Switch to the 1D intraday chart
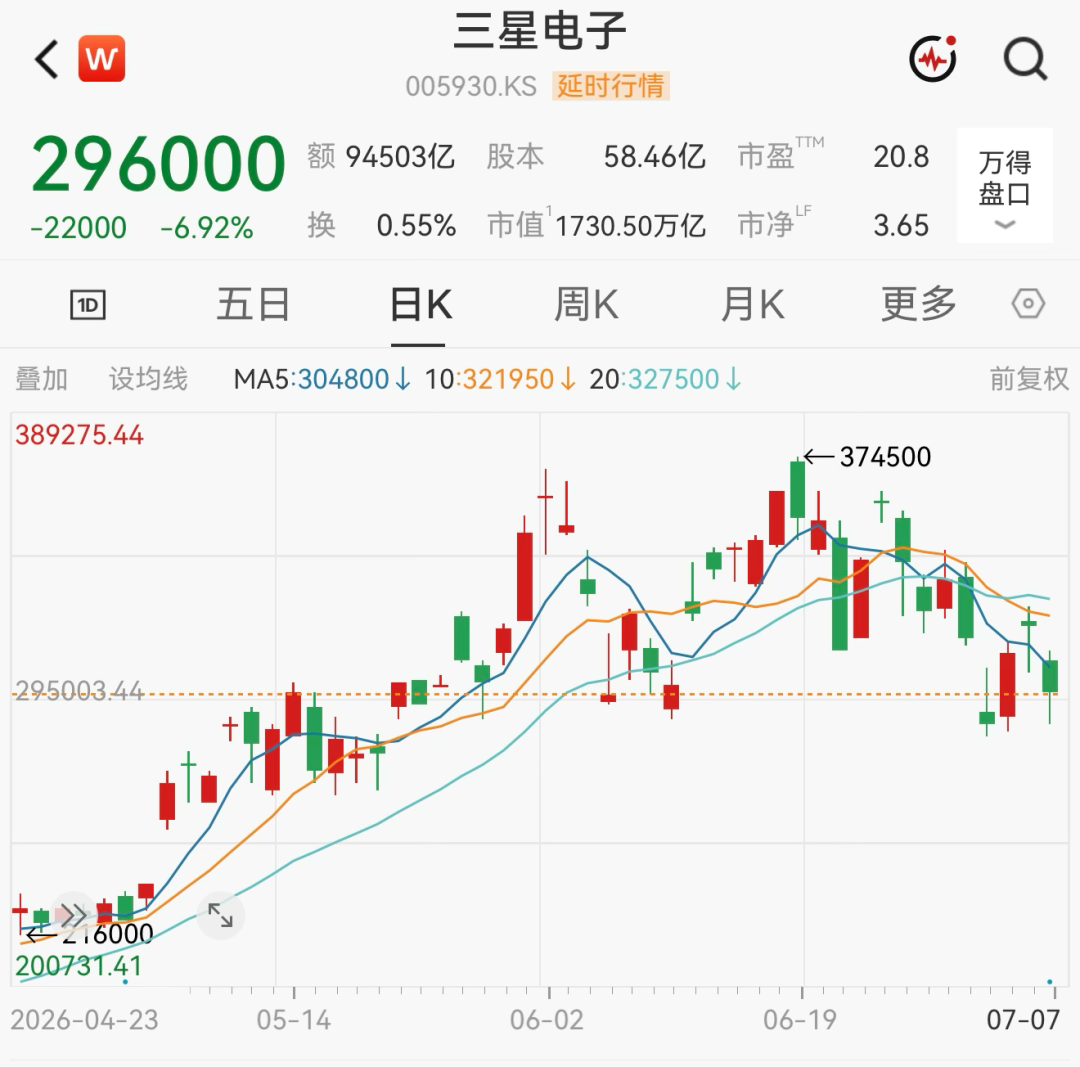The image size is (1080, 1067). 88,304
